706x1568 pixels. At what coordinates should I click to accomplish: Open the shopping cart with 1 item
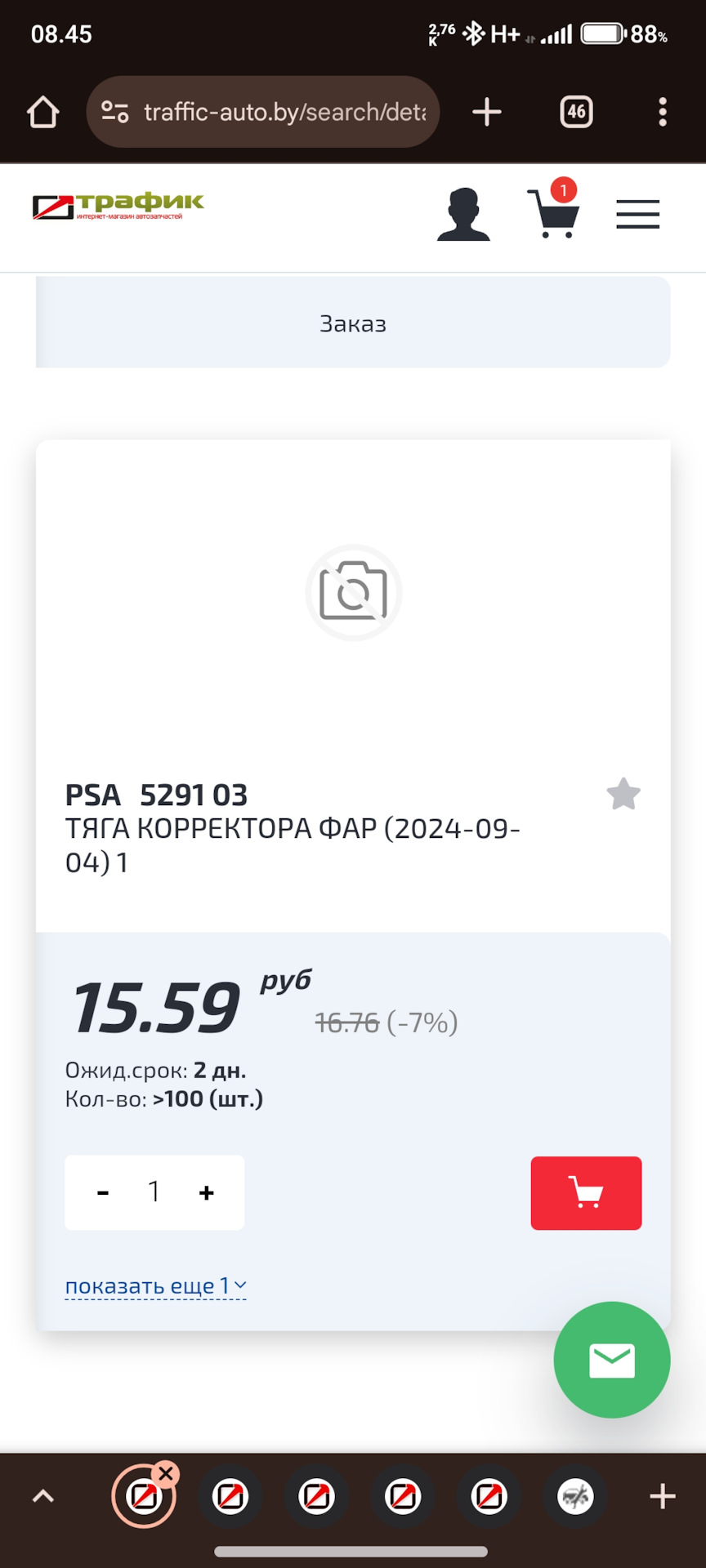point(554,213)
